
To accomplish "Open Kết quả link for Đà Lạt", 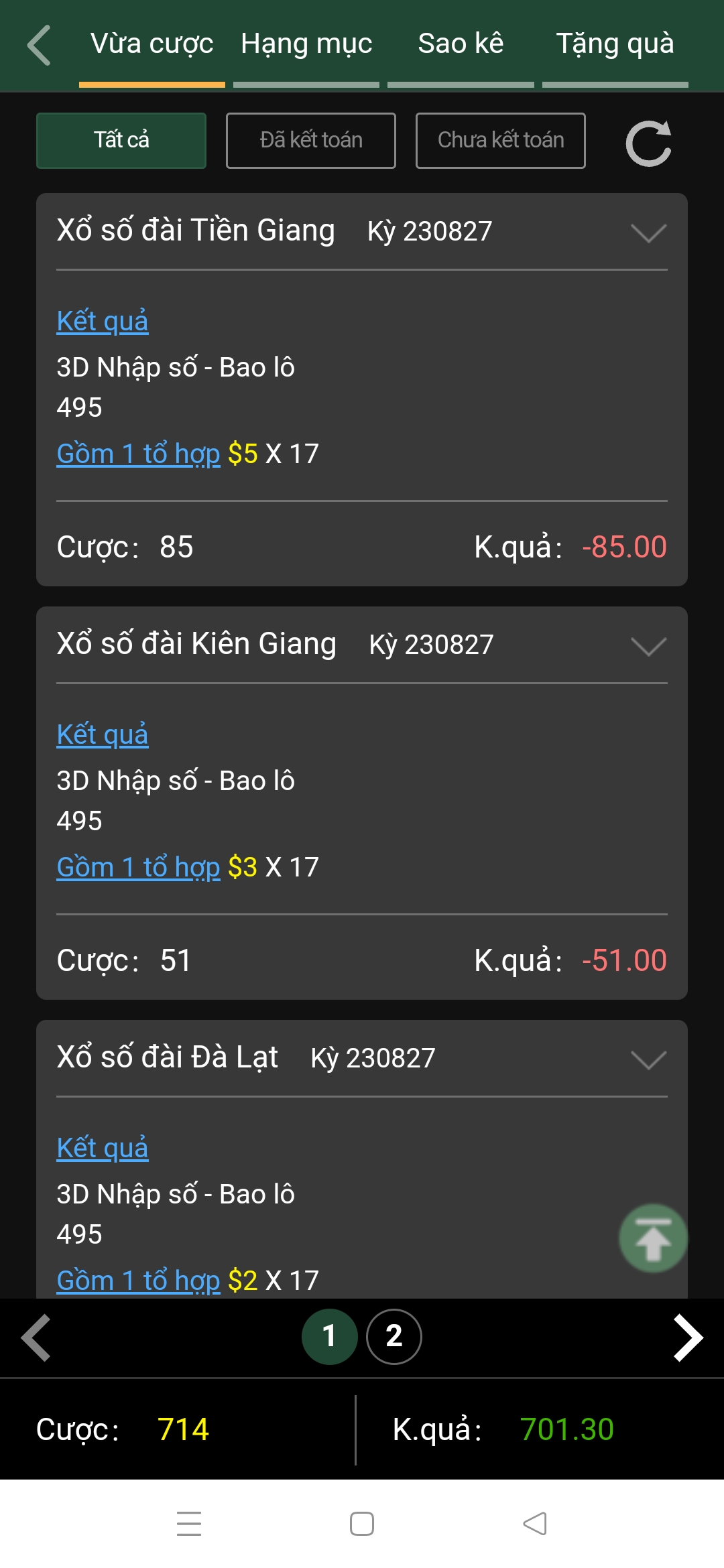I will [x=103, y=1148].
